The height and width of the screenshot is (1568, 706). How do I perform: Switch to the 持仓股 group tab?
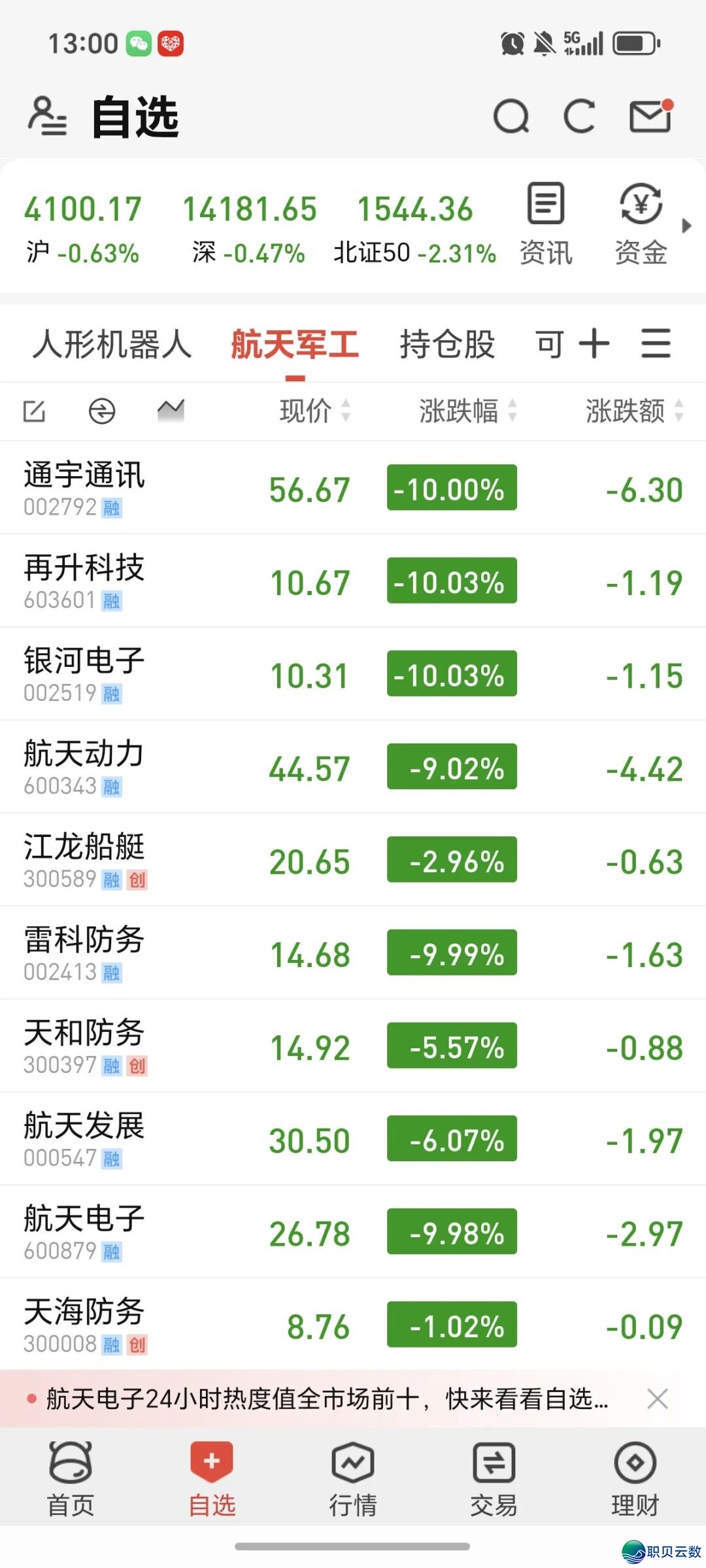447,344
